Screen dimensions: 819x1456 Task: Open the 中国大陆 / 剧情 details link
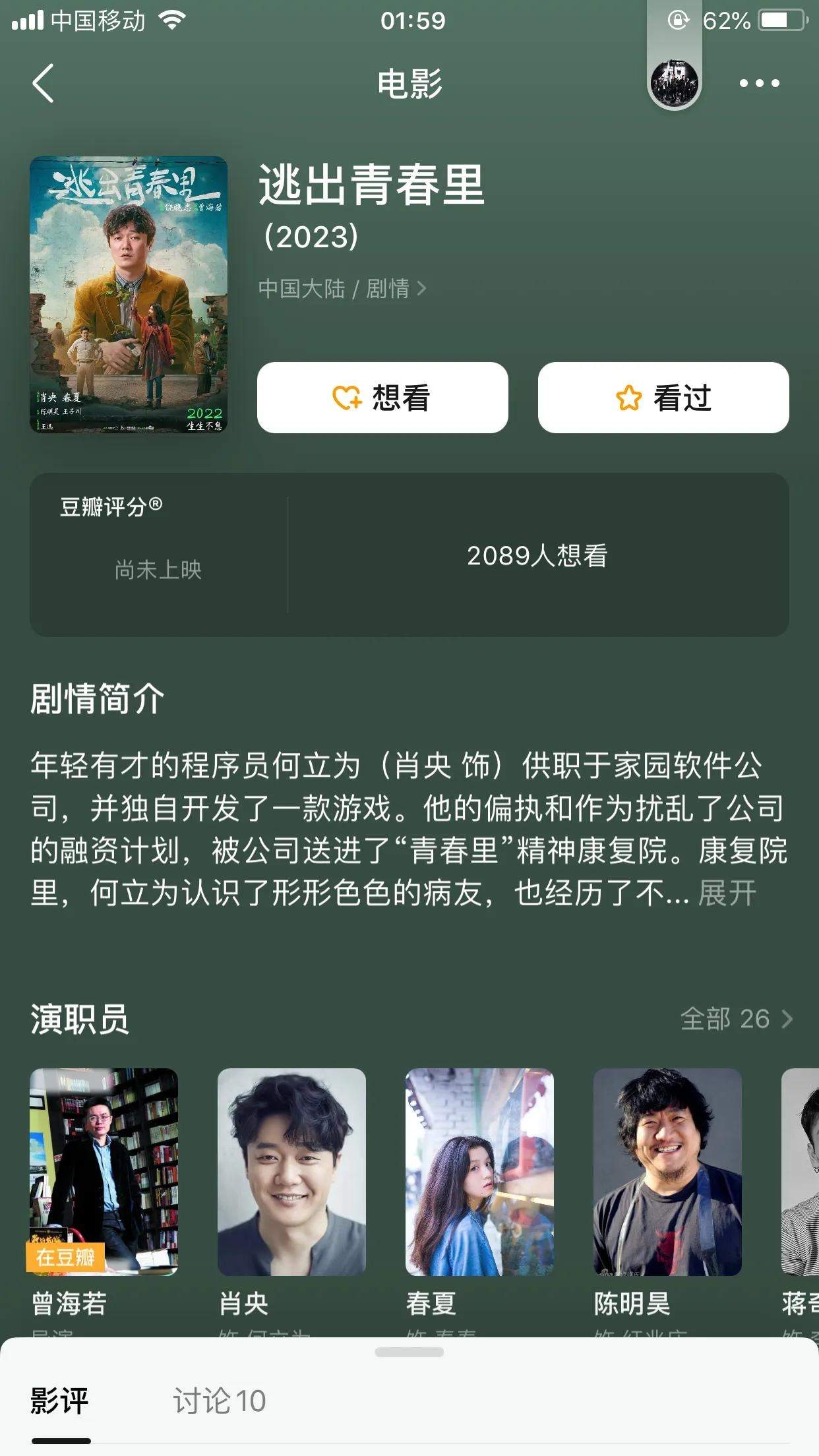(x=342, y=289)
